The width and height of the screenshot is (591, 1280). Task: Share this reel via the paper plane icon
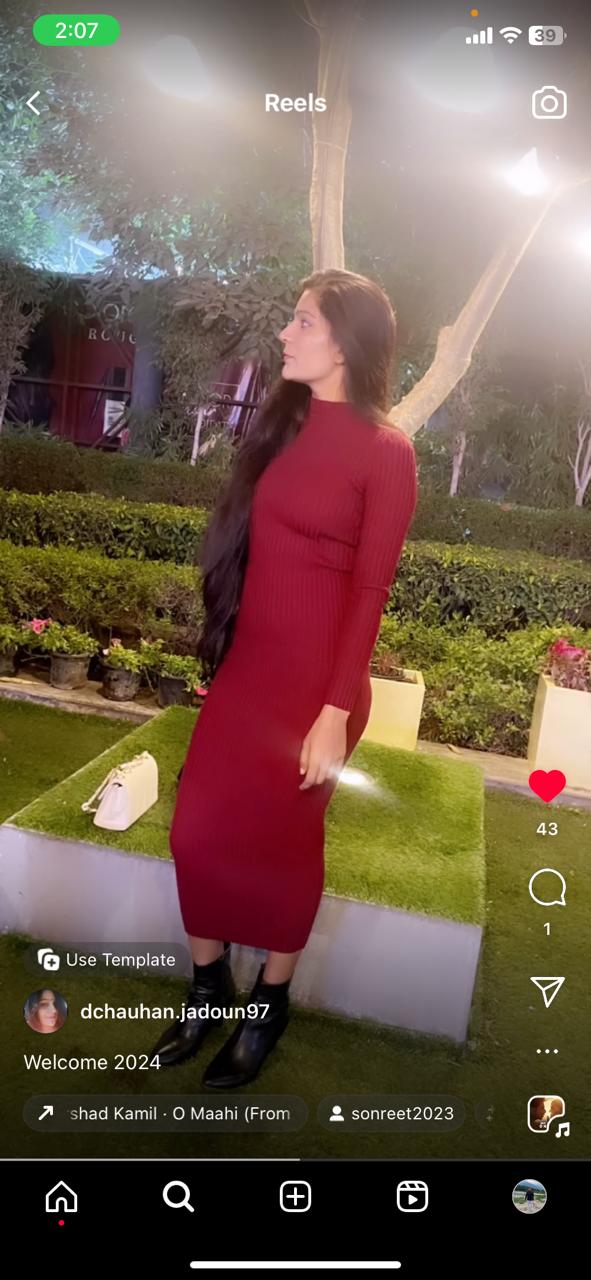click(547, 991)
